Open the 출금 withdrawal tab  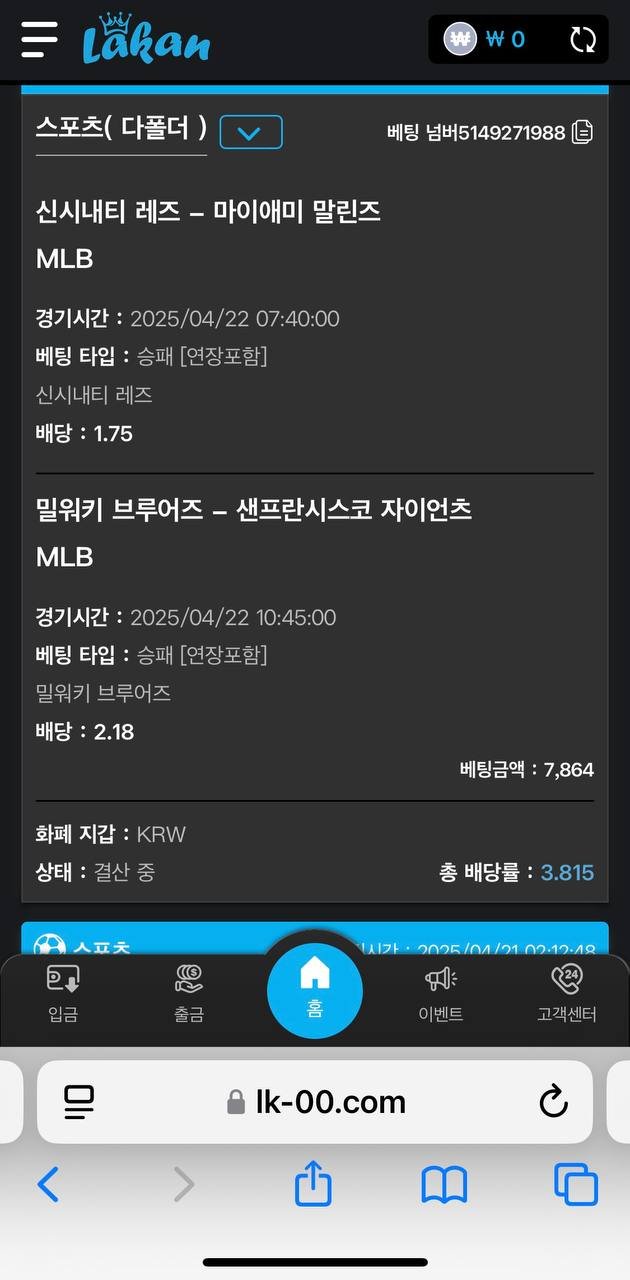tap(189, 993)
